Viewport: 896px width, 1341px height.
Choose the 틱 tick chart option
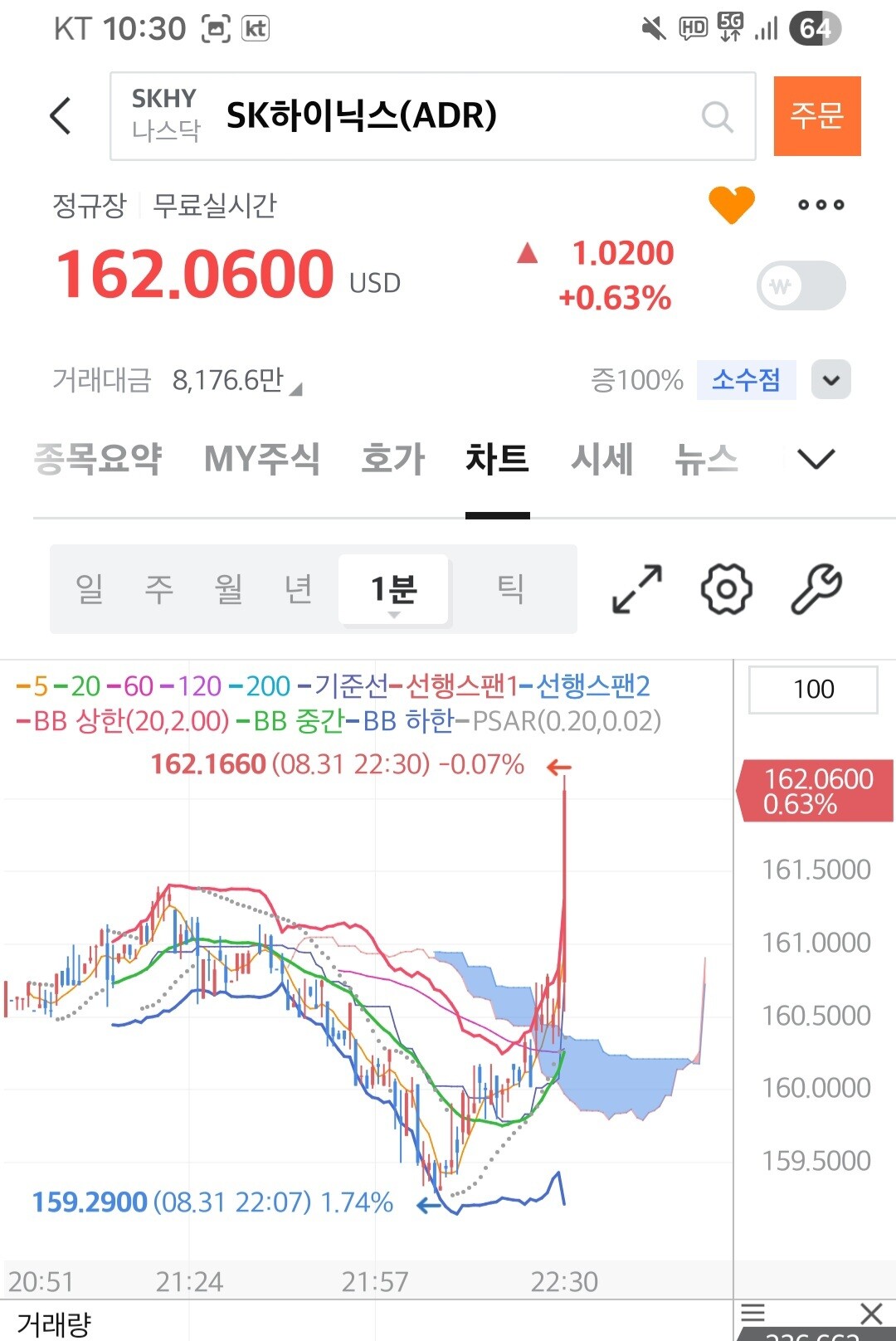pyautogui.click(x=509, y=588)
